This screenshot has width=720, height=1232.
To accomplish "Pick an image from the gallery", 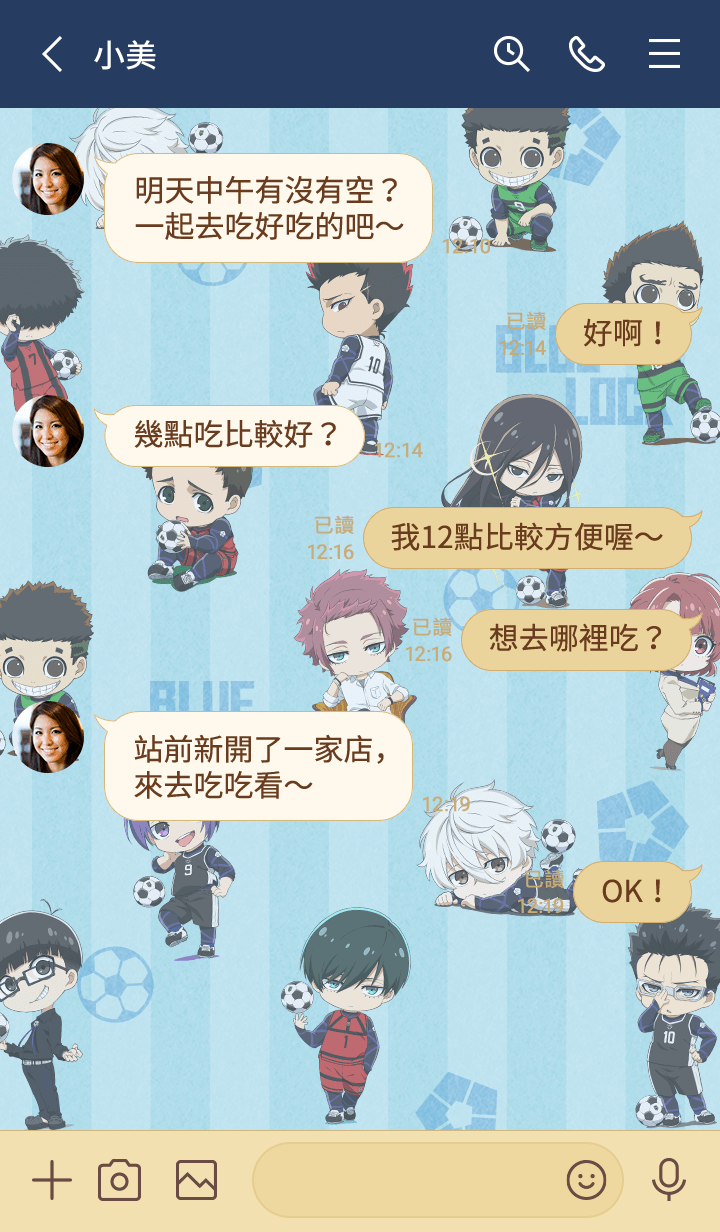I will pyautogui.click(x=196, y=1181).
